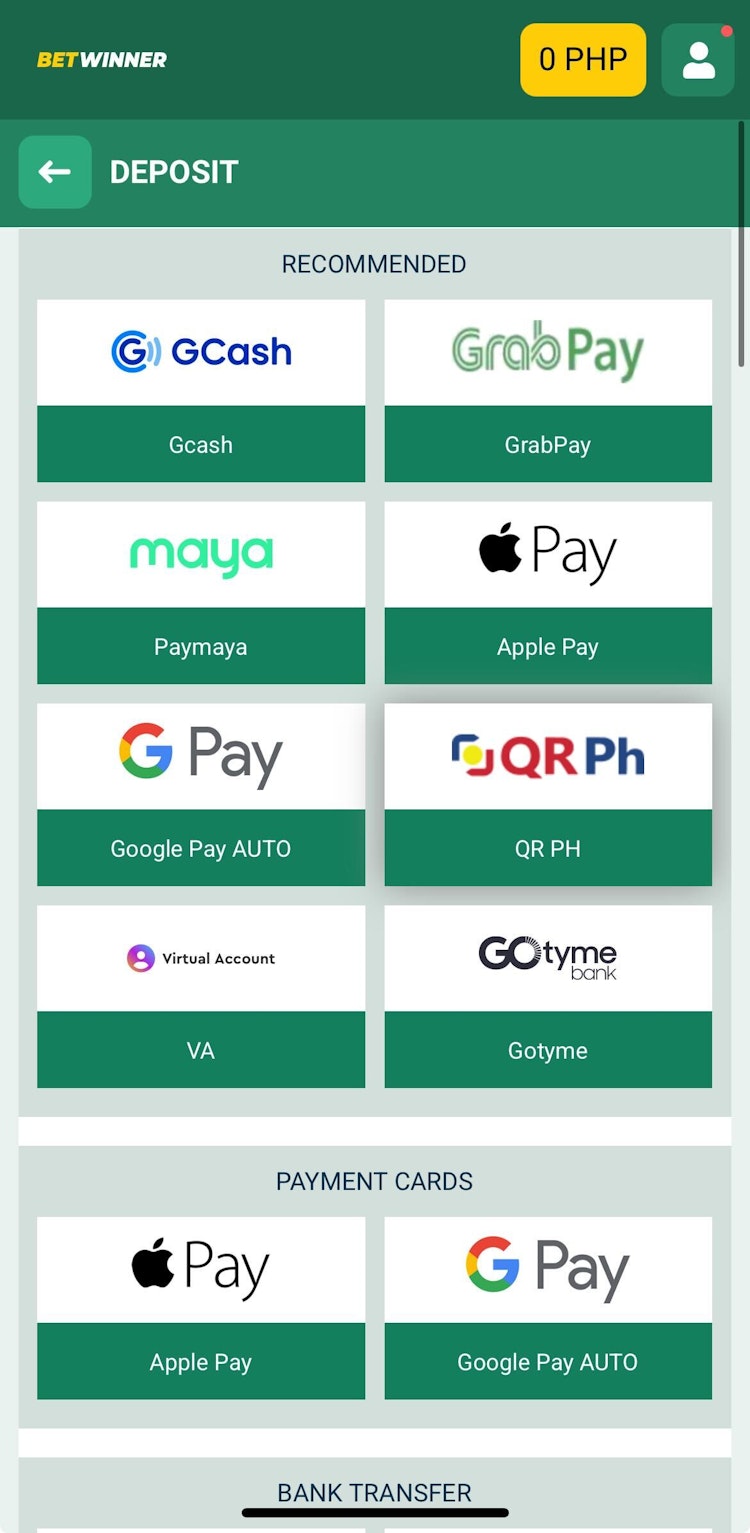Open the user profile icon
The width and height of the screenshot is (750, 1533).
click(698, 60)
